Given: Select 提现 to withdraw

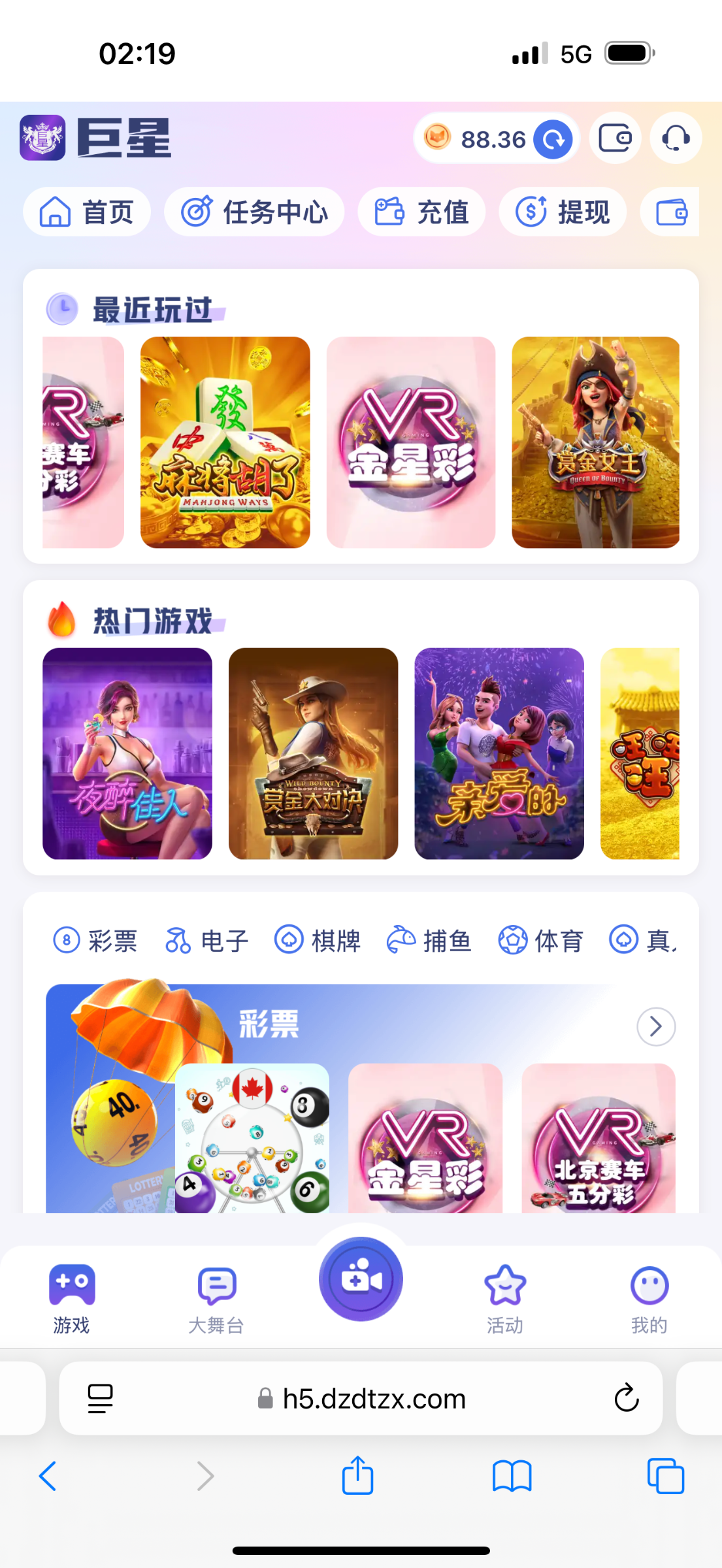Looking at the screenshot, I should pyautogui.click(x=563, y=212).
